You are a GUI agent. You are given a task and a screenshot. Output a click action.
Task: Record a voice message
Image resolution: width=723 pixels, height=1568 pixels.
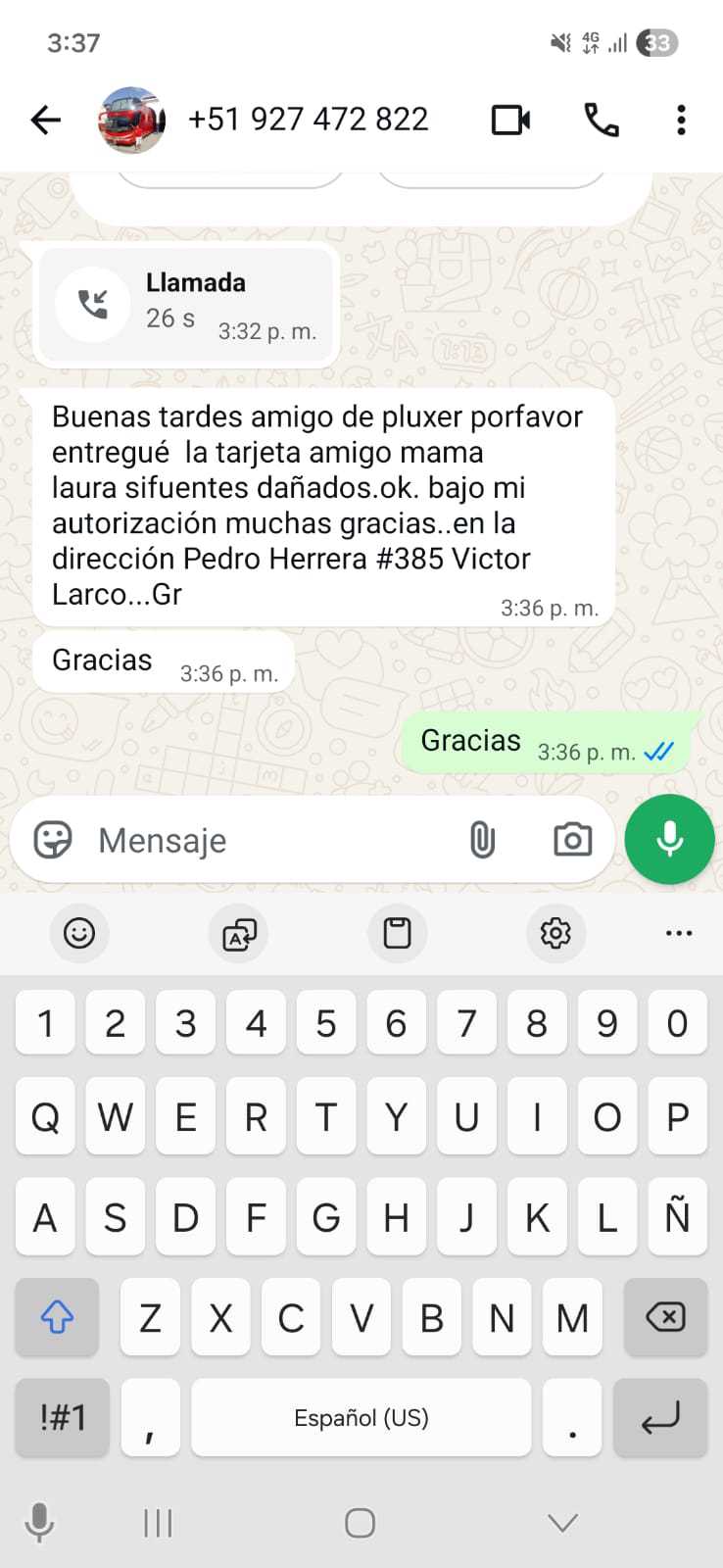669,840
